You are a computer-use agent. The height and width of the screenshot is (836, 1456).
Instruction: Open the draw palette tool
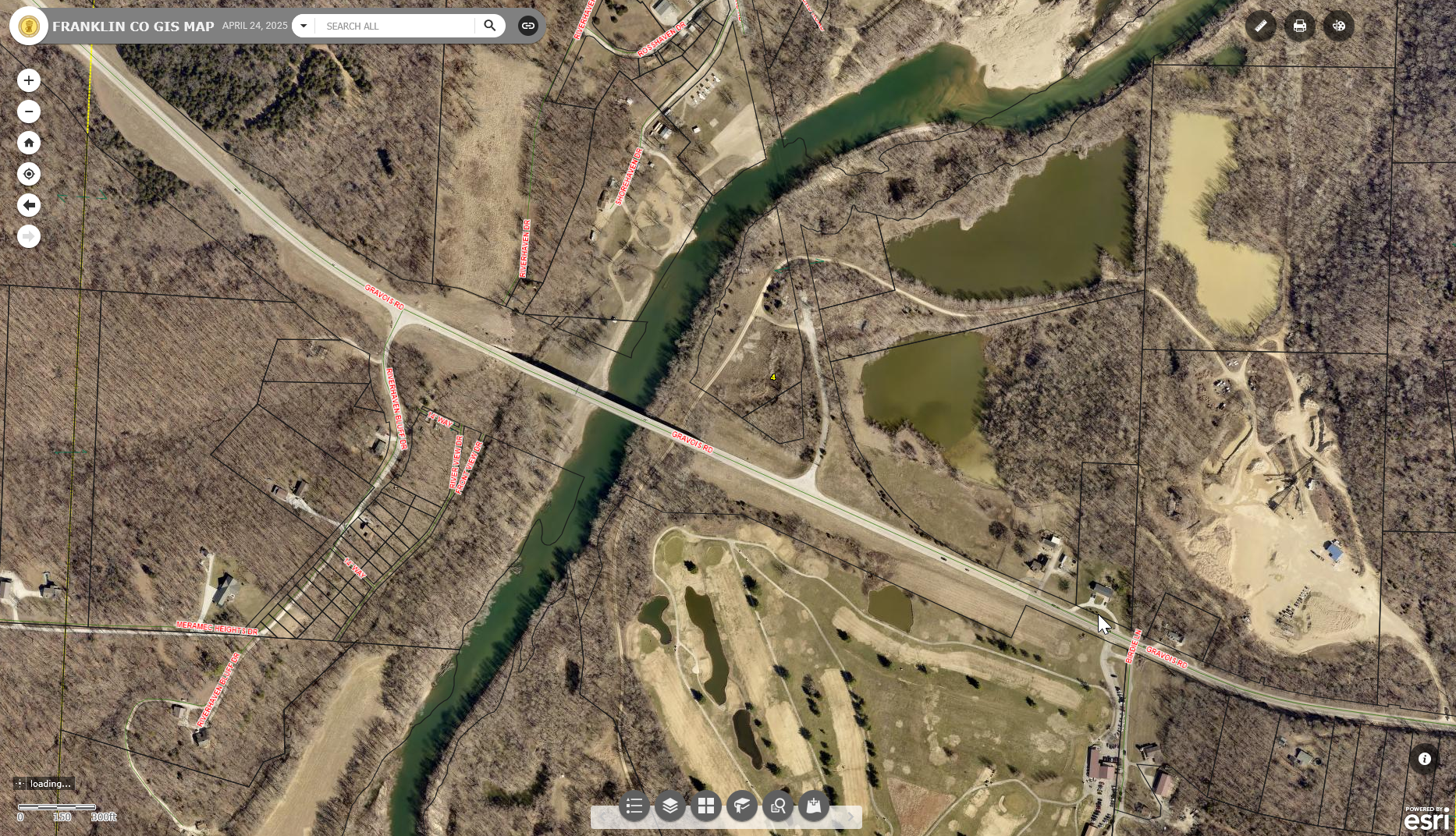click(1339, 26)
